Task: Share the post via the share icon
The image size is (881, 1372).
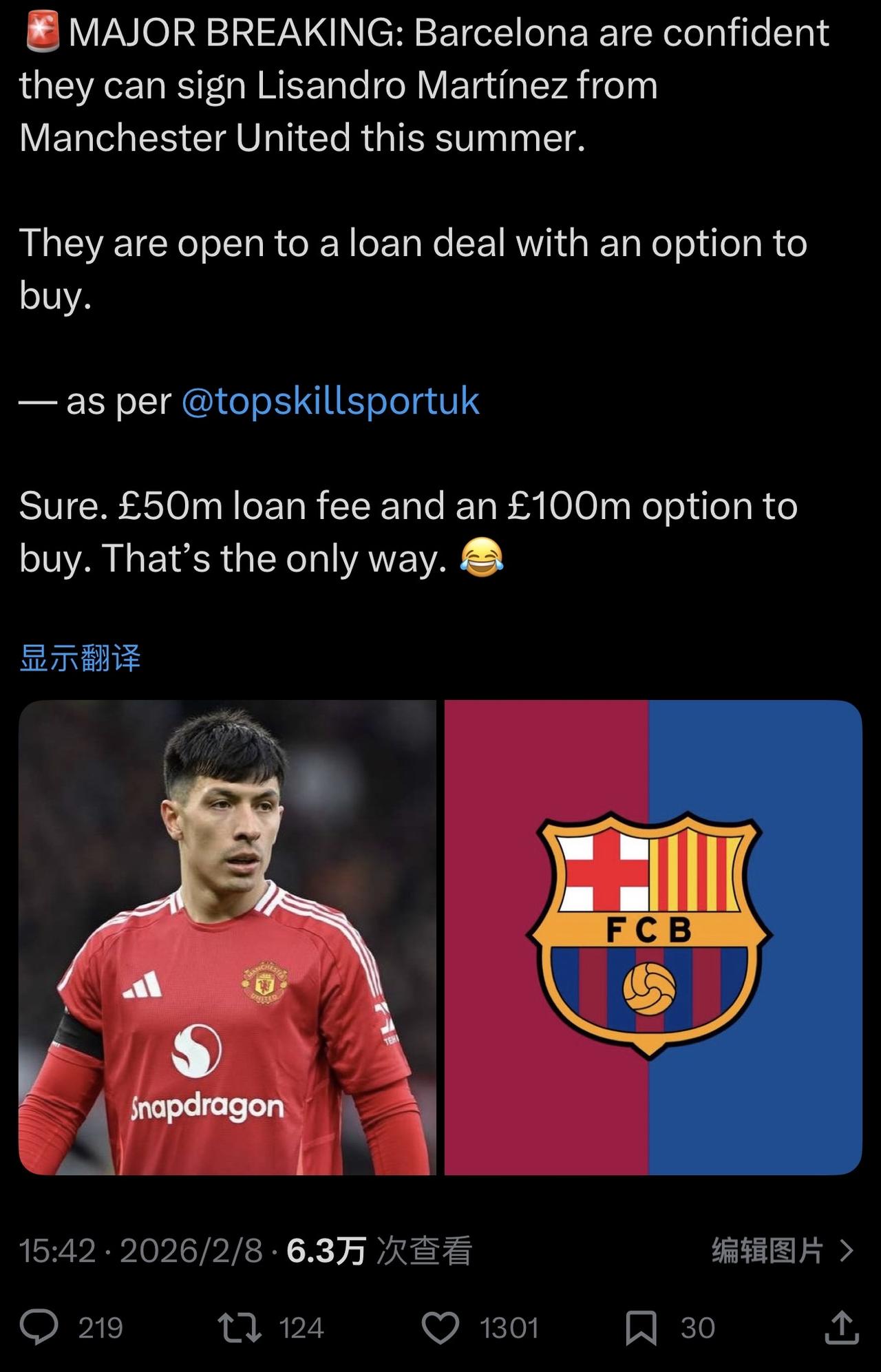Action: tap(841, 1327)
